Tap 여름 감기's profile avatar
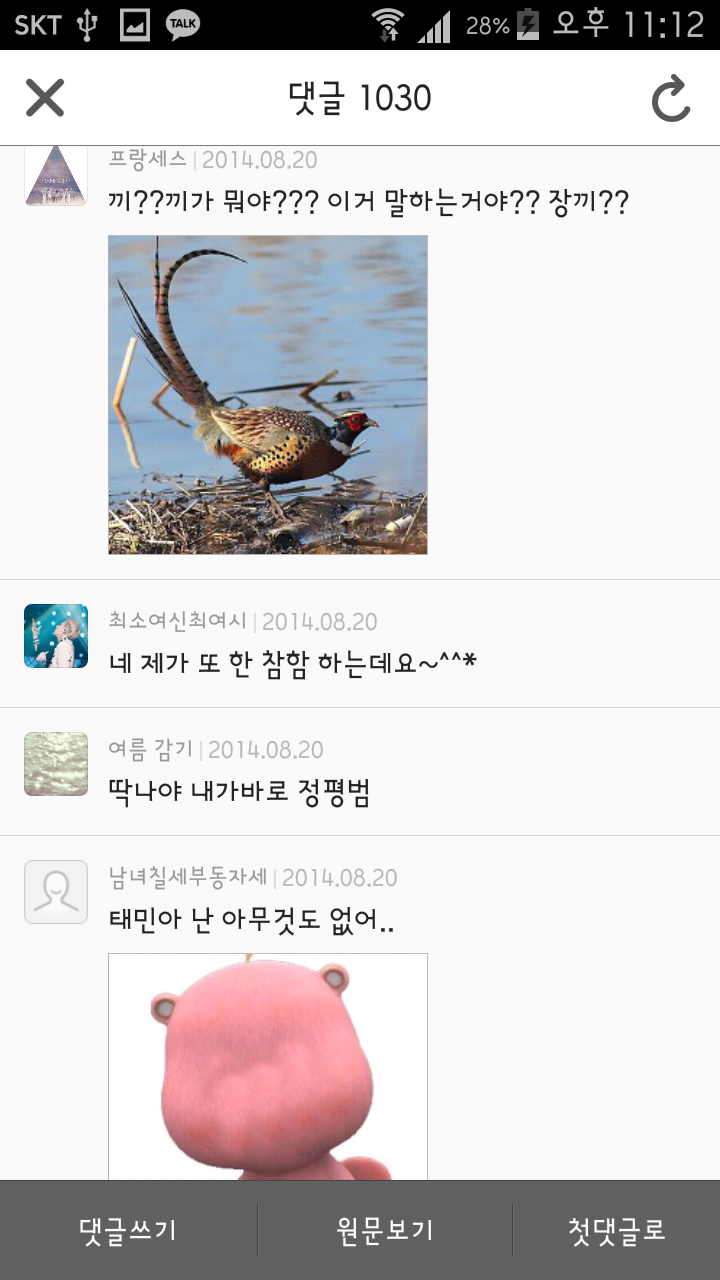Viewport: 720px width, 1280px height. (x=56, y=764)
